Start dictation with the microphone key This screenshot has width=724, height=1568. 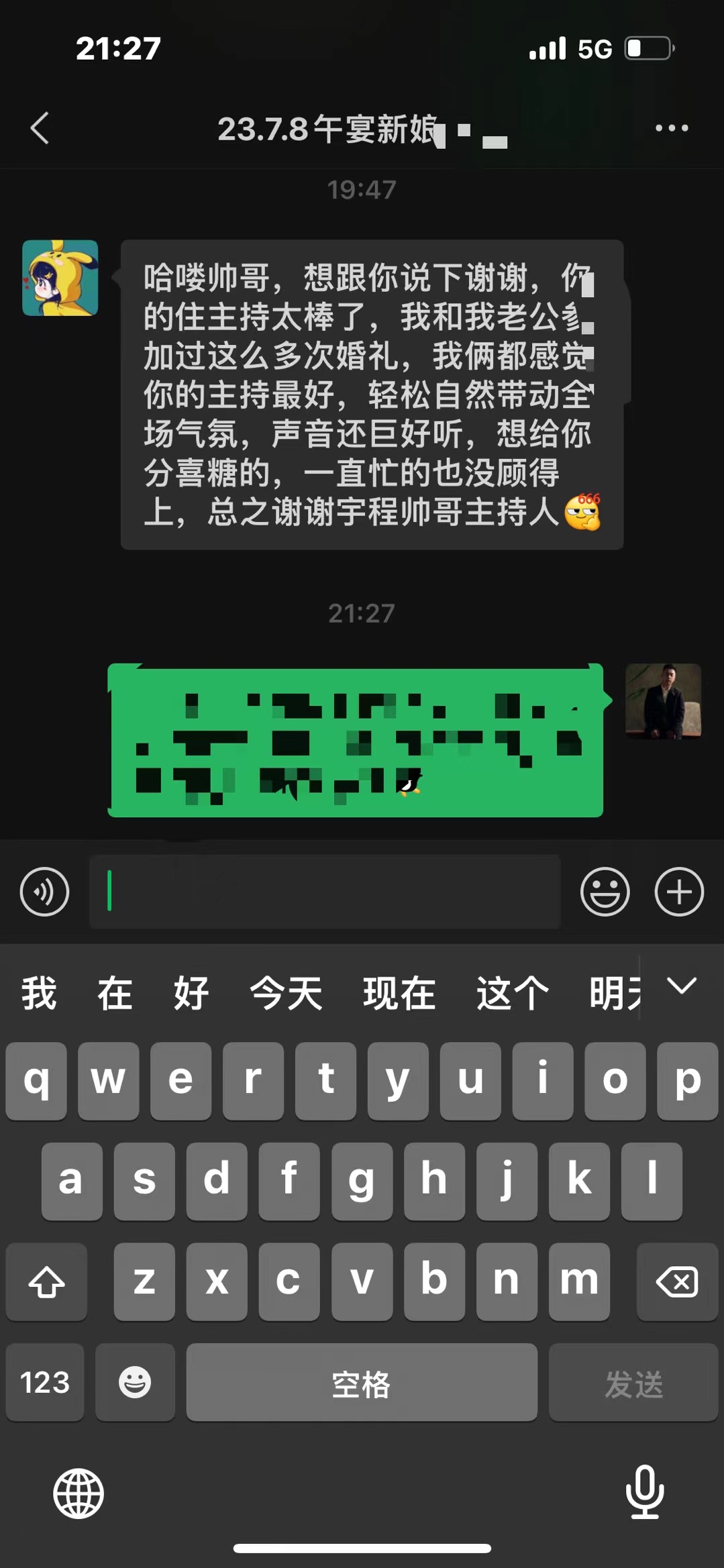pyautogui.click(x=644, y=1492)
